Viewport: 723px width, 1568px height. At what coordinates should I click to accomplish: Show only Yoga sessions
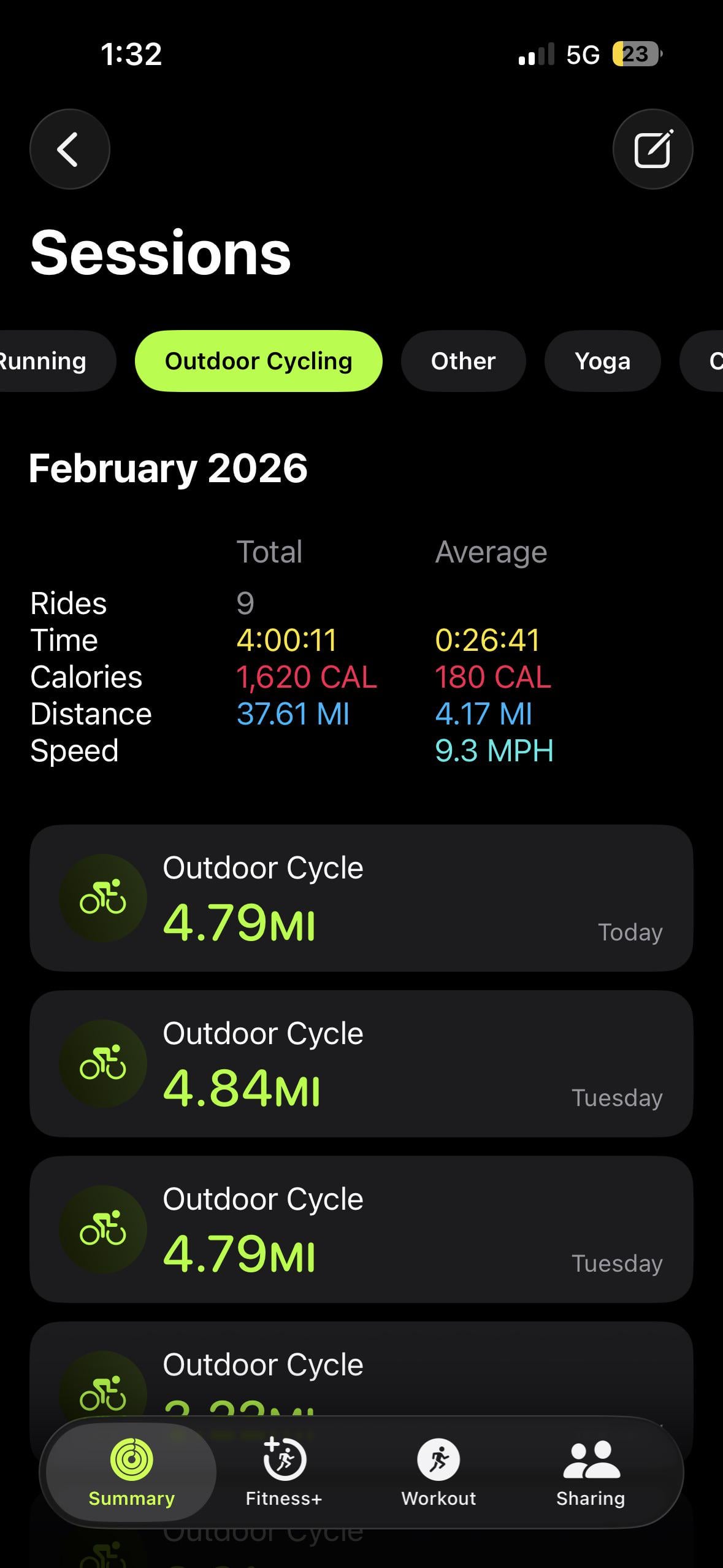602,361
